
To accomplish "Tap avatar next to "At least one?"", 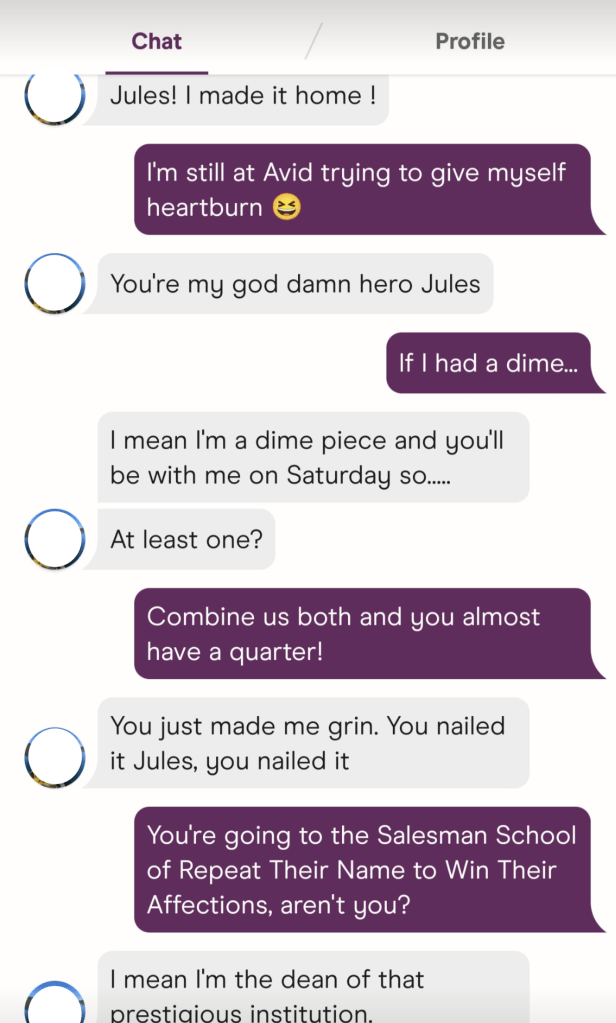I will pos(54,540).
